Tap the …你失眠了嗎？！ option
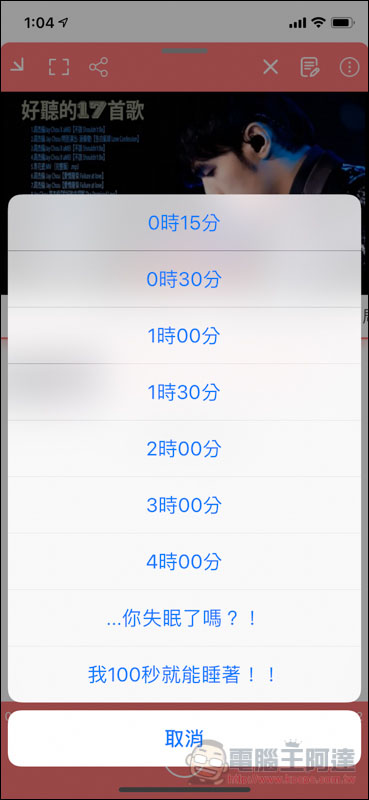The image size is (369, 800). 184,618
